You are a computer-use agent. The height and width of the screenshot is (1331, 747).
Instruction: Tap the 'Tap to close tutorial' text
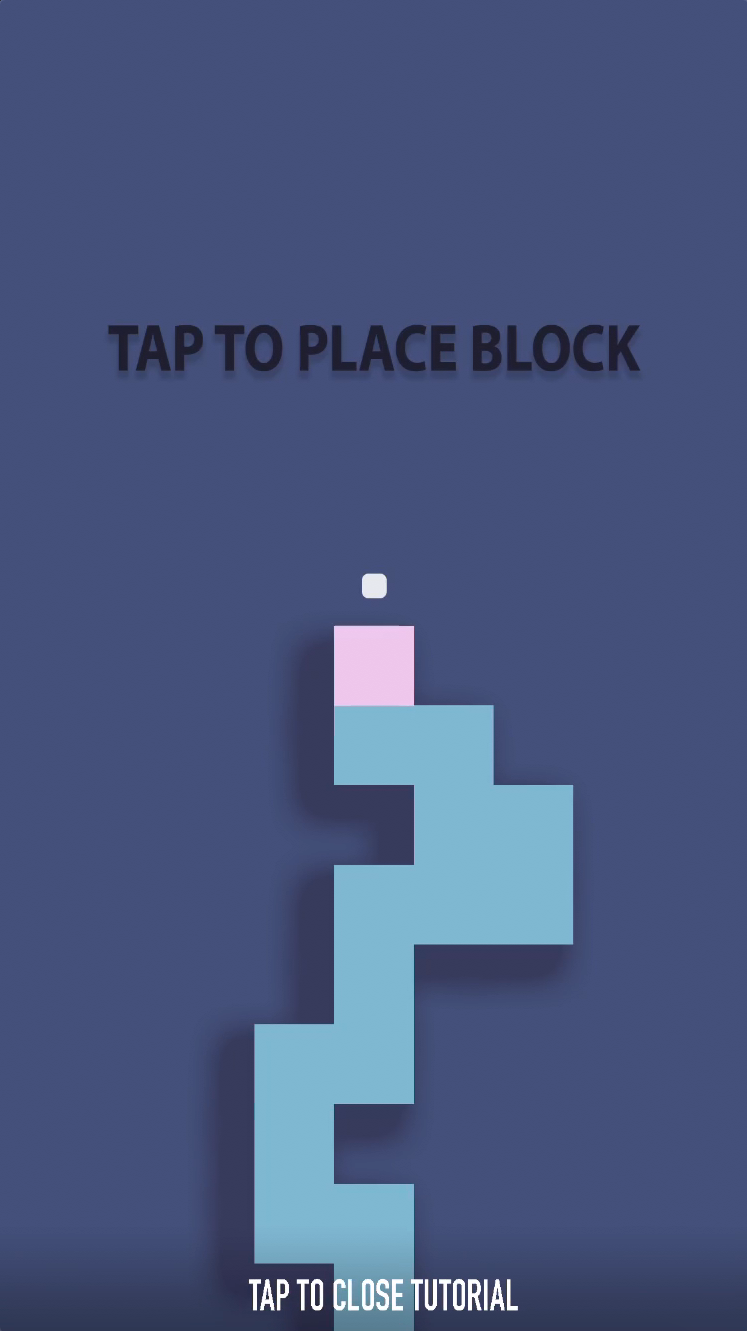pyautogui.click(x=383, y=1295)
